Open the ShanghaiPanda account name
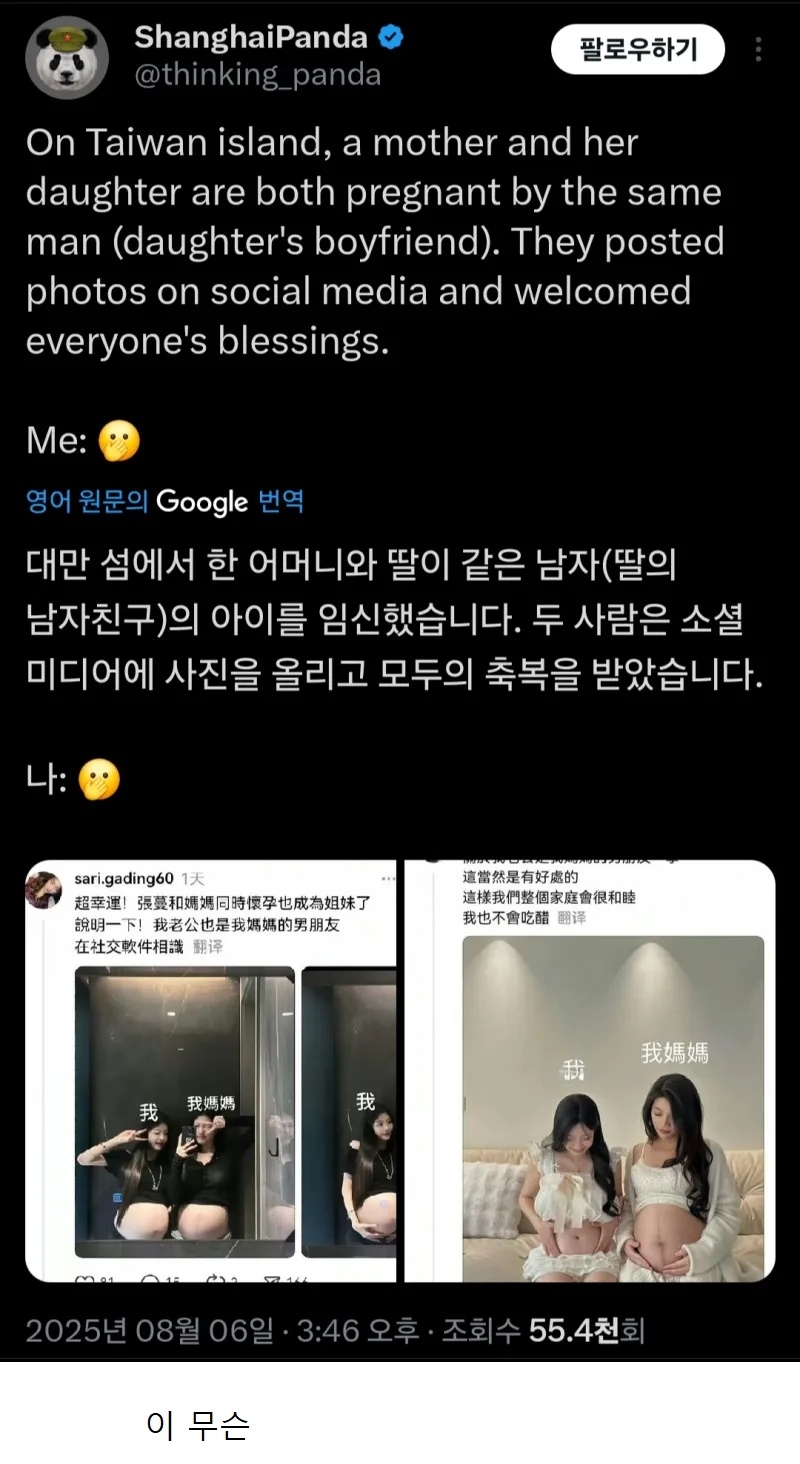Screen dimensions: 800x1464 (251, 37)
